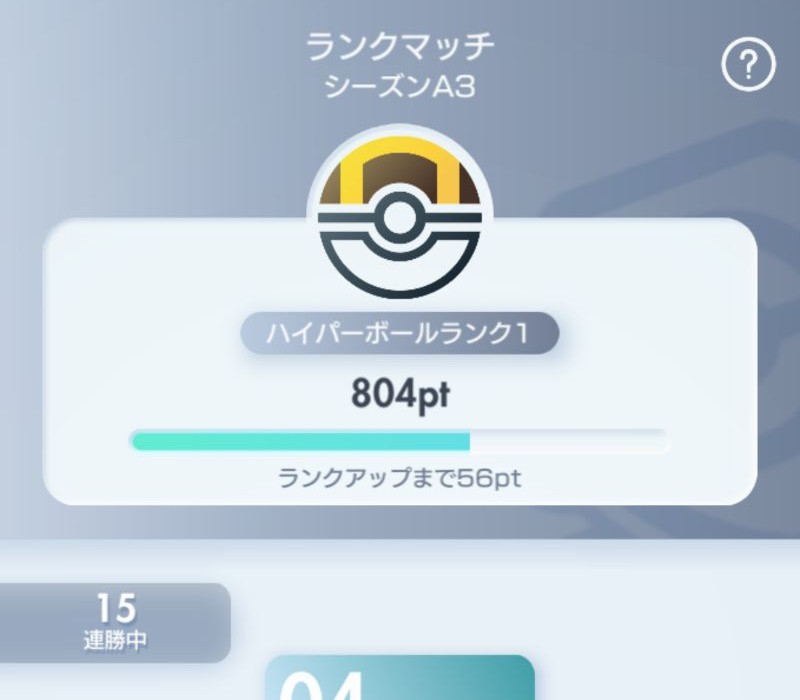Open the help question mark icon
Viewport: 800px width, 700px height.
point(748,67)
